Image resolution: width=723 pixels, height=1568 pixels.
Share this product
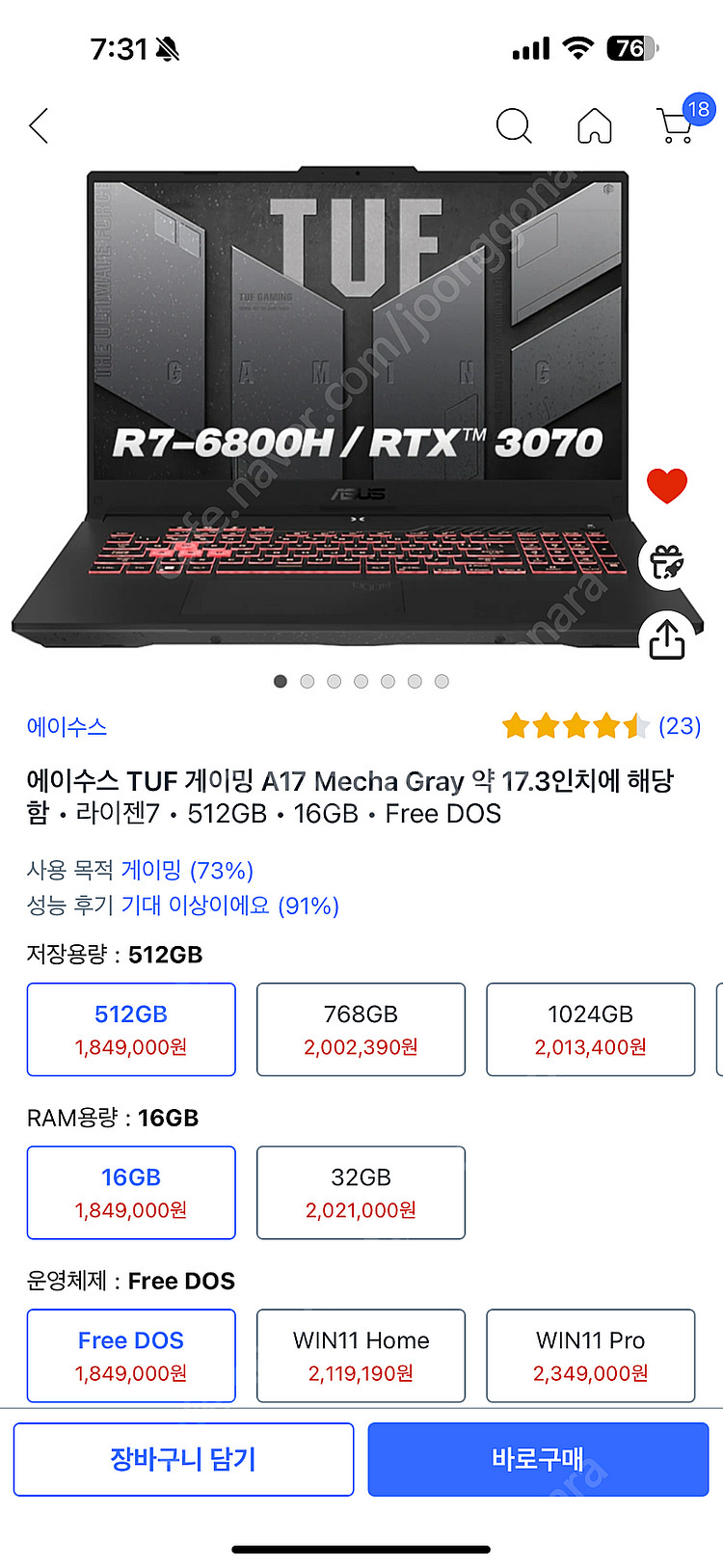click(666, 638)
